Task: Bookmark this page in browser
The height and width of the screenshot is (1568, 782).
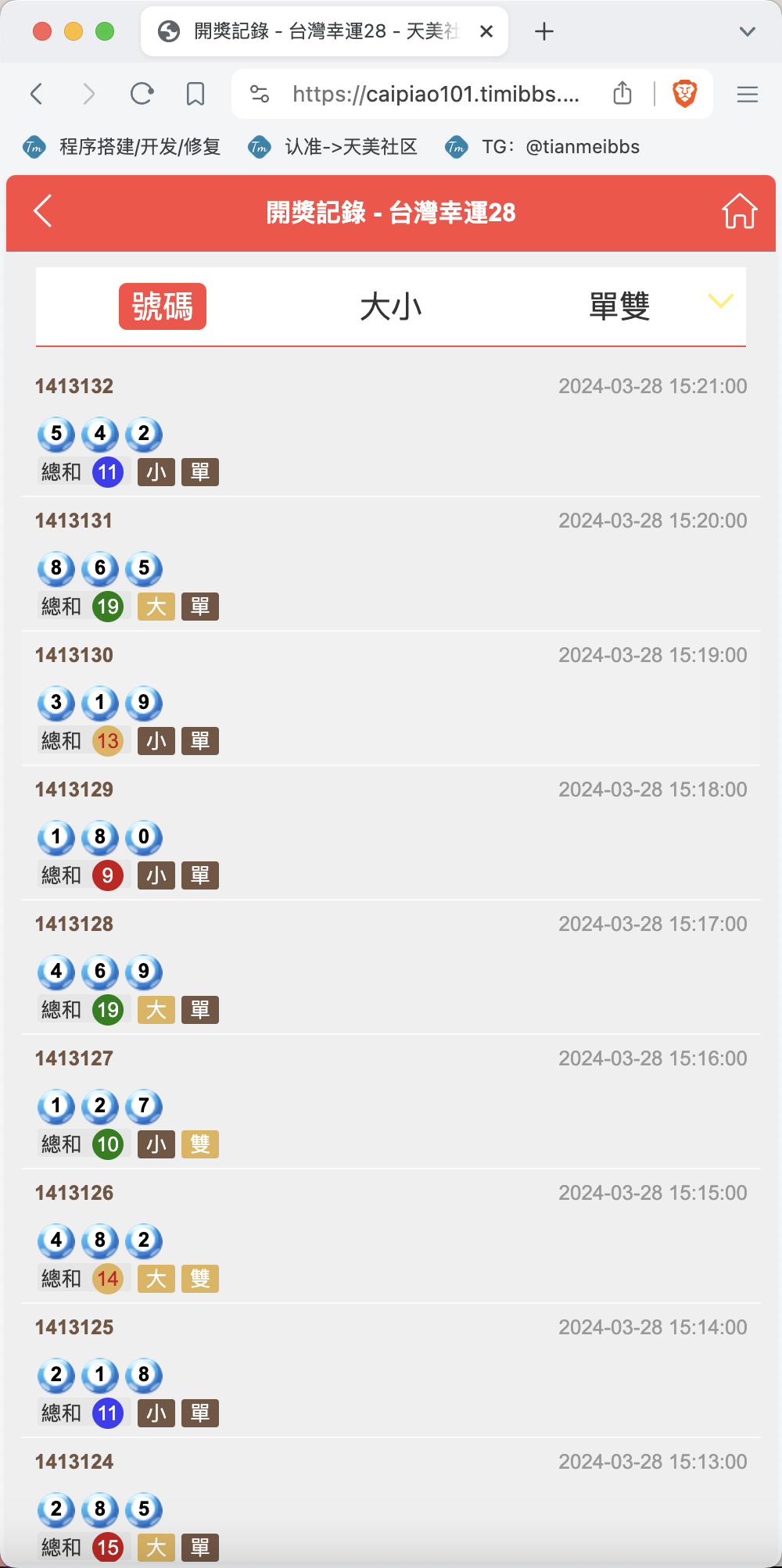Action: tap(195, 95)
